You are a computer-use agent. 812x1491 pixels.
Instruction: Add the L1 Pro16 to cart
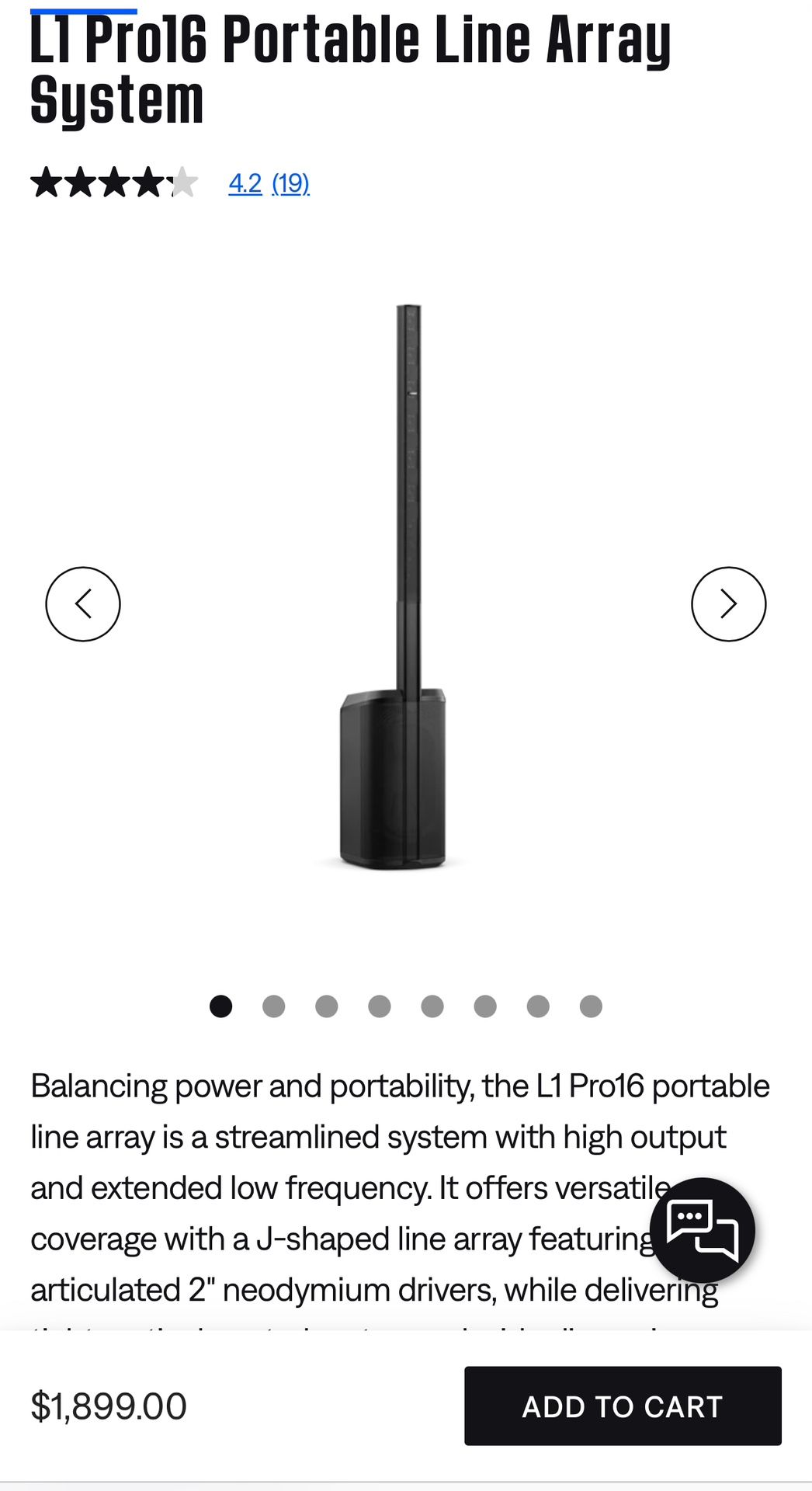(623, 1406)
